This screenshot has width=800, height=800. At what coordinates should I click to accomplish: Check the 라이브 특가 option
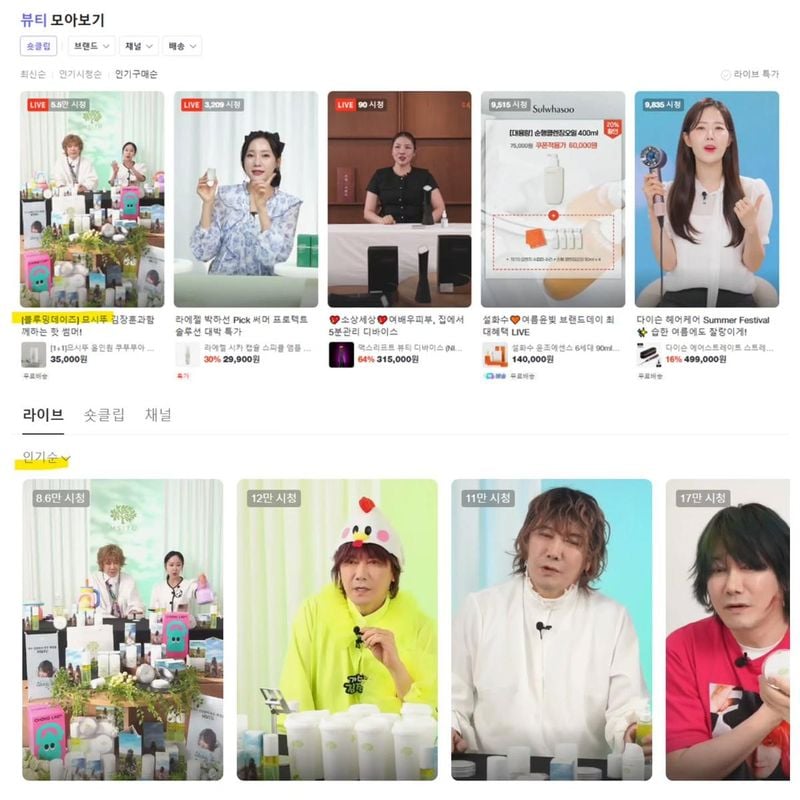point(750,74)
